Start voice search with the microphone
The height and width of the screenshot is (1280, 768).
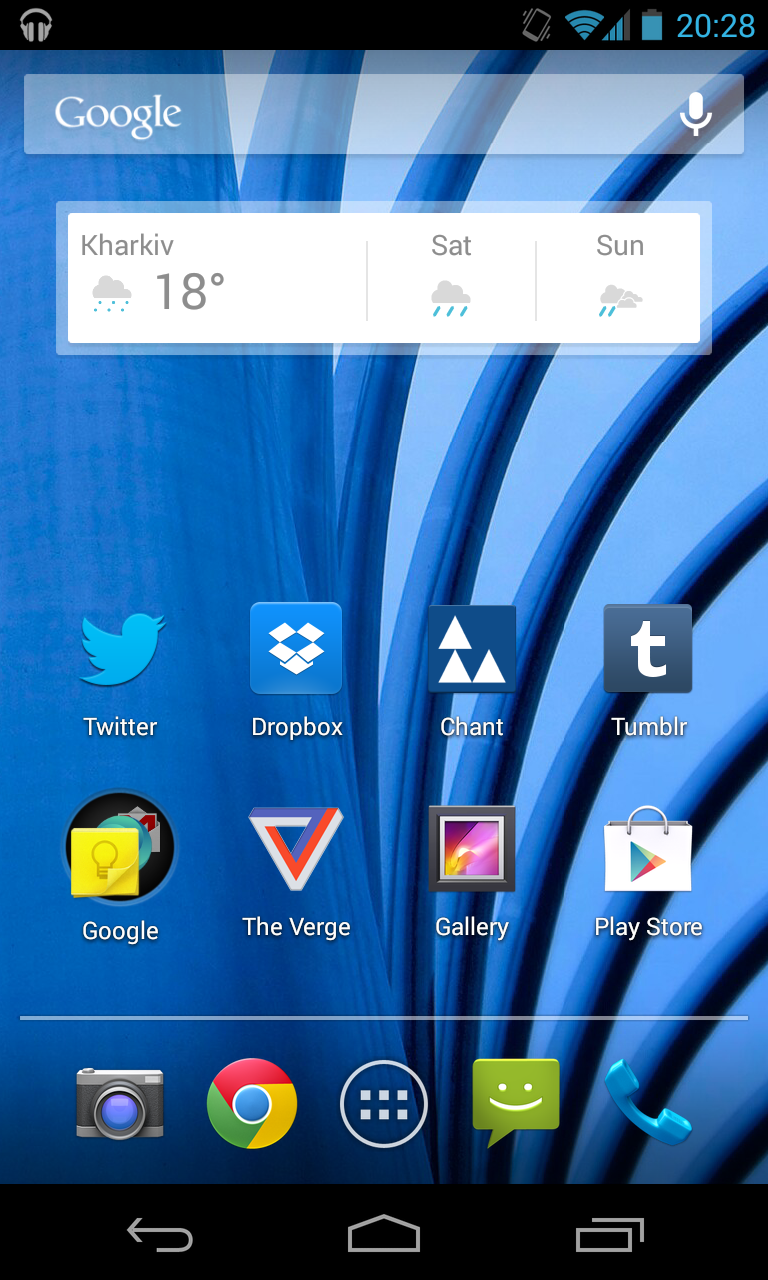click(x=696, y=114)
